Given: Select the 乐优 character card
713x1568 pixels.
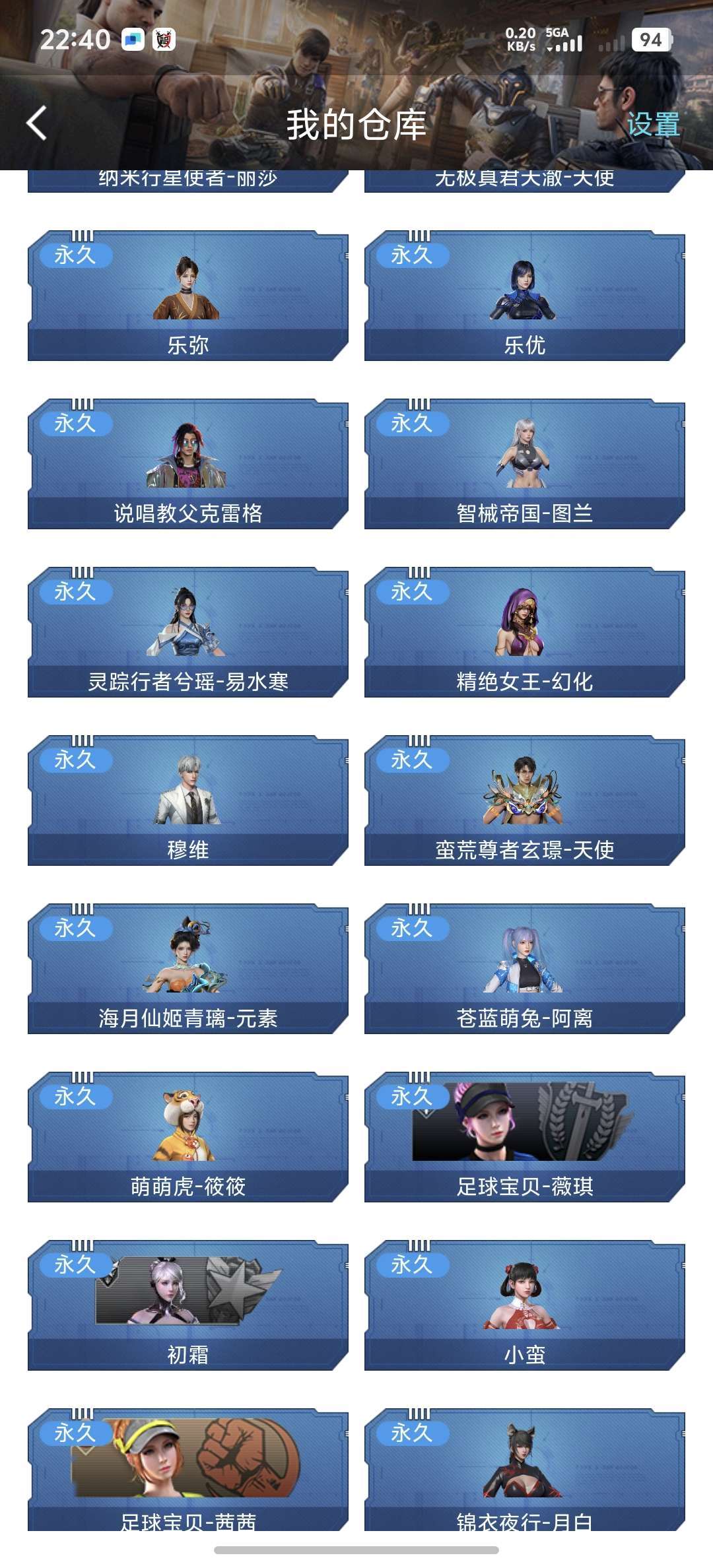Looking at the screenshot, I should (525, 296).
